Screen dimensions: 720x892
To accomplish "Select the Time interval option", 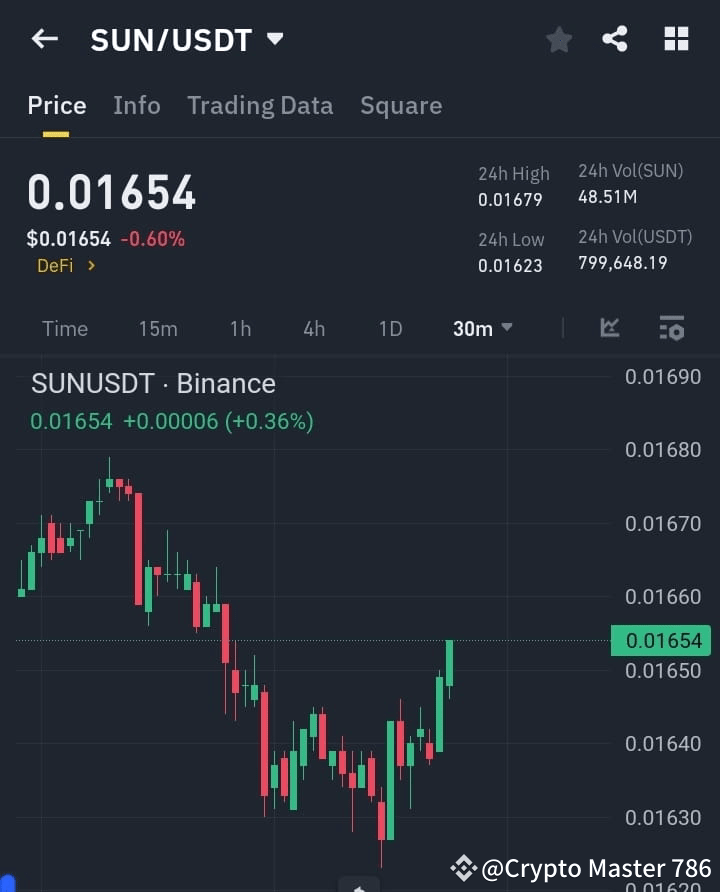I will [x=64, y=328].
